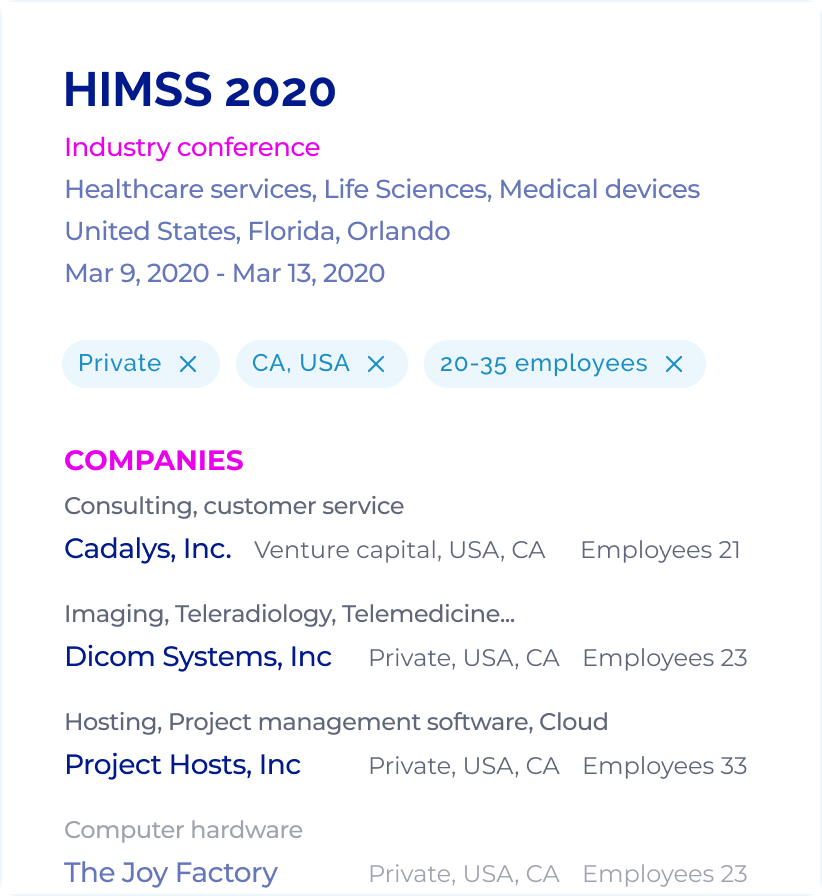This screenshot has width=822, height=896.
Task: Open Project Hosts, Inc company page
Action: pos(182,765)
